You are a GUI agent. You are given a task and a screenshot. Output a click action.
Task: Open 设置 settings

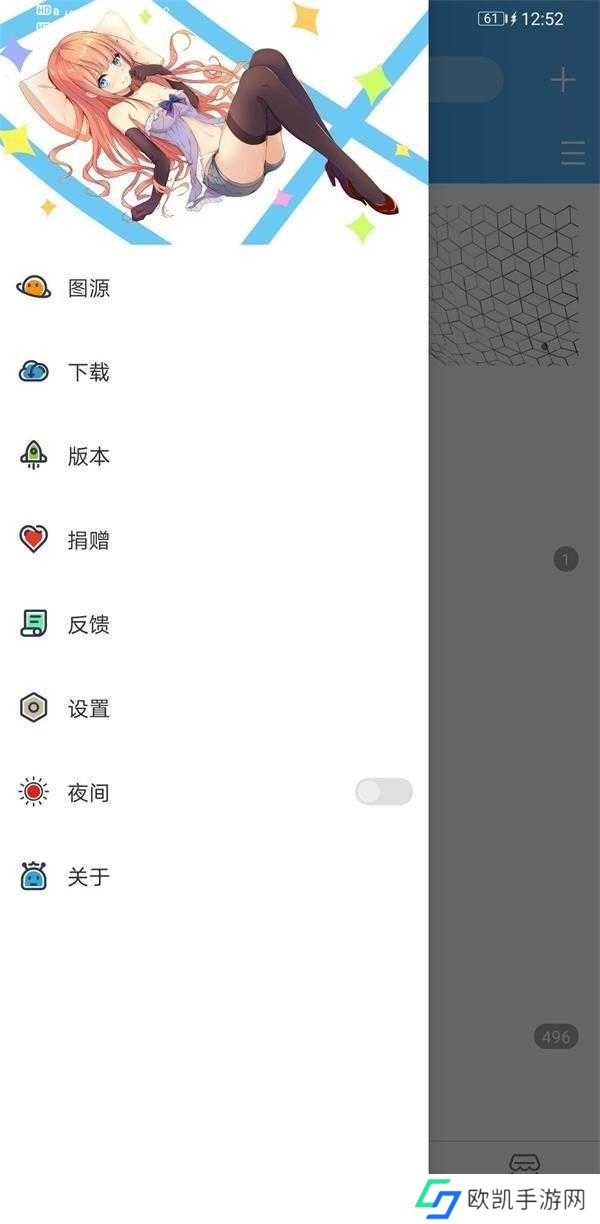coord(214,708)
